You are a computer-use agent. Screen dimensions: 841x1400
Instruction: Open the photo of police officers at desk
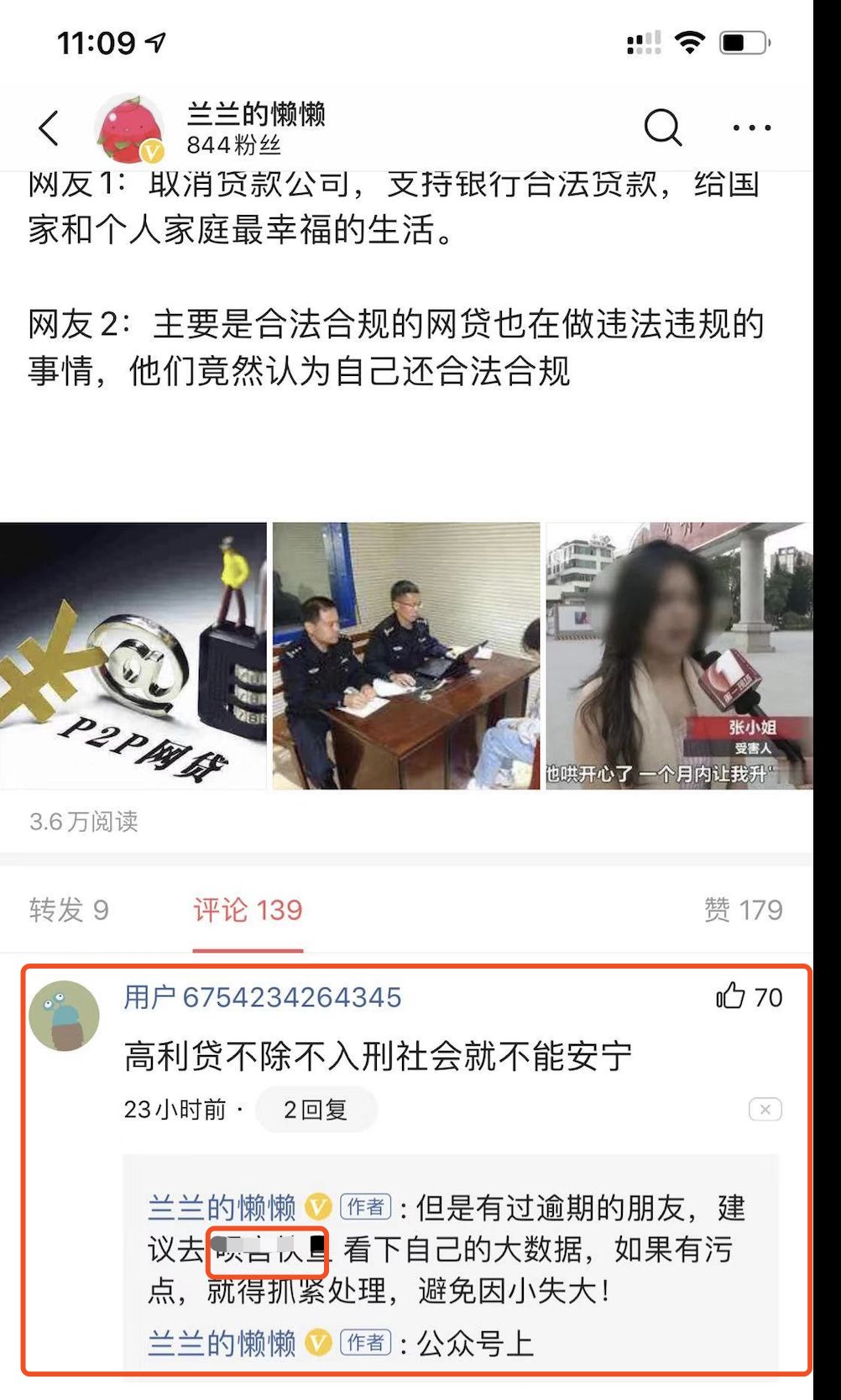406,656
